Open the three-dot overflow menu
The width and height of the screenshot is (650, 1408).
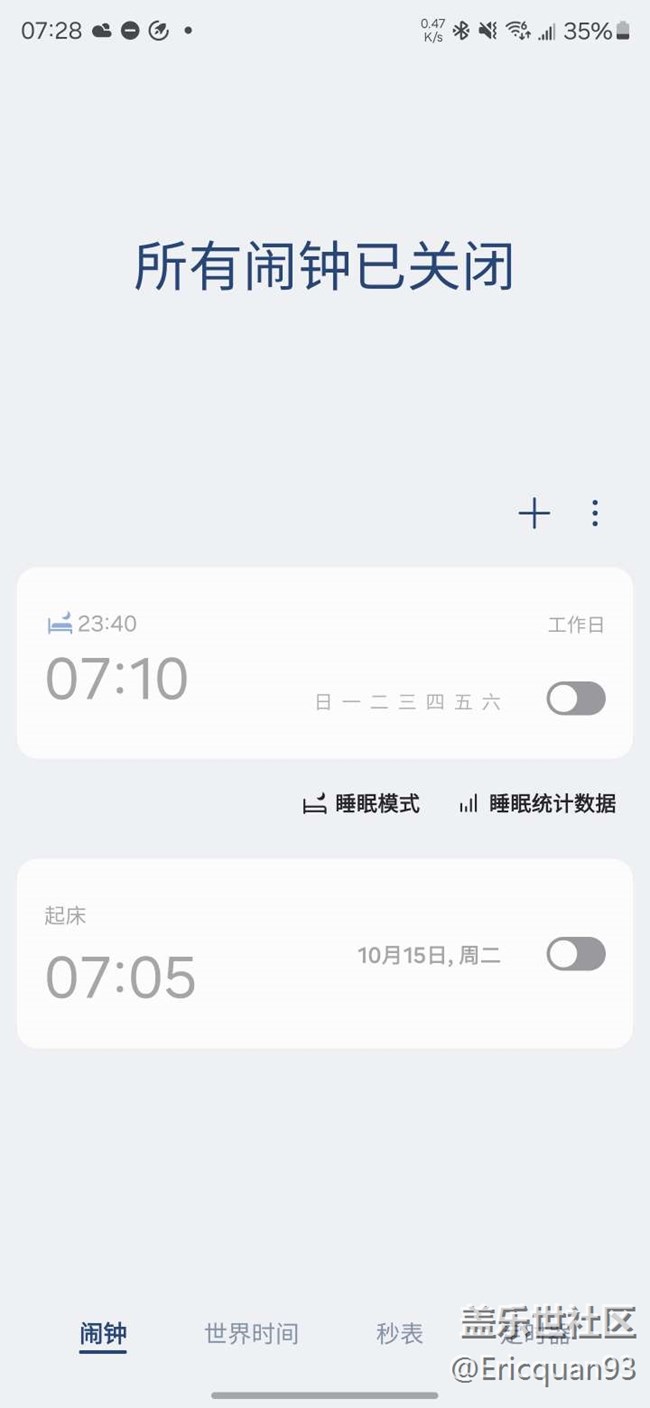[x=595, y=514]
